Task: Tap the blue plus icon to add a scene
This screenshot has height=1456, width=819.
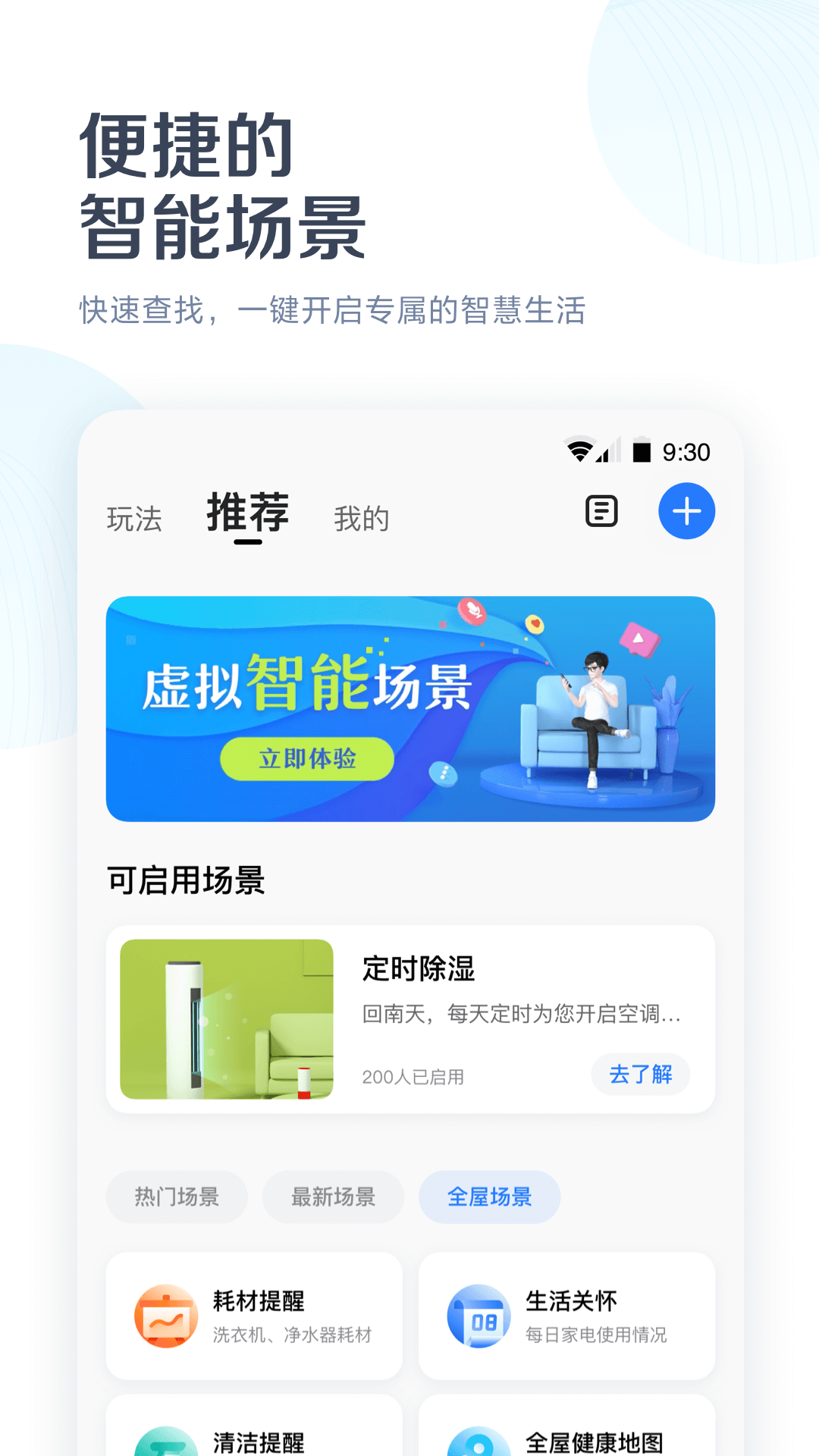Action: coord(687,511)
